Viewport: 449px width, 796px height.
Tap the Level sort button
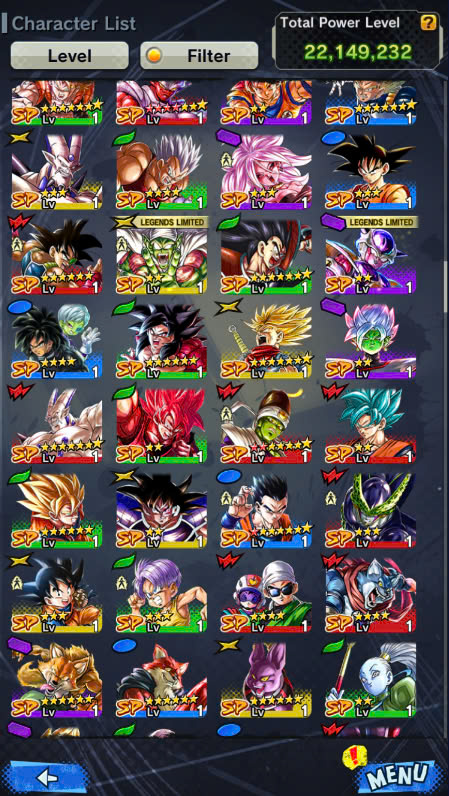click(70, 55)
